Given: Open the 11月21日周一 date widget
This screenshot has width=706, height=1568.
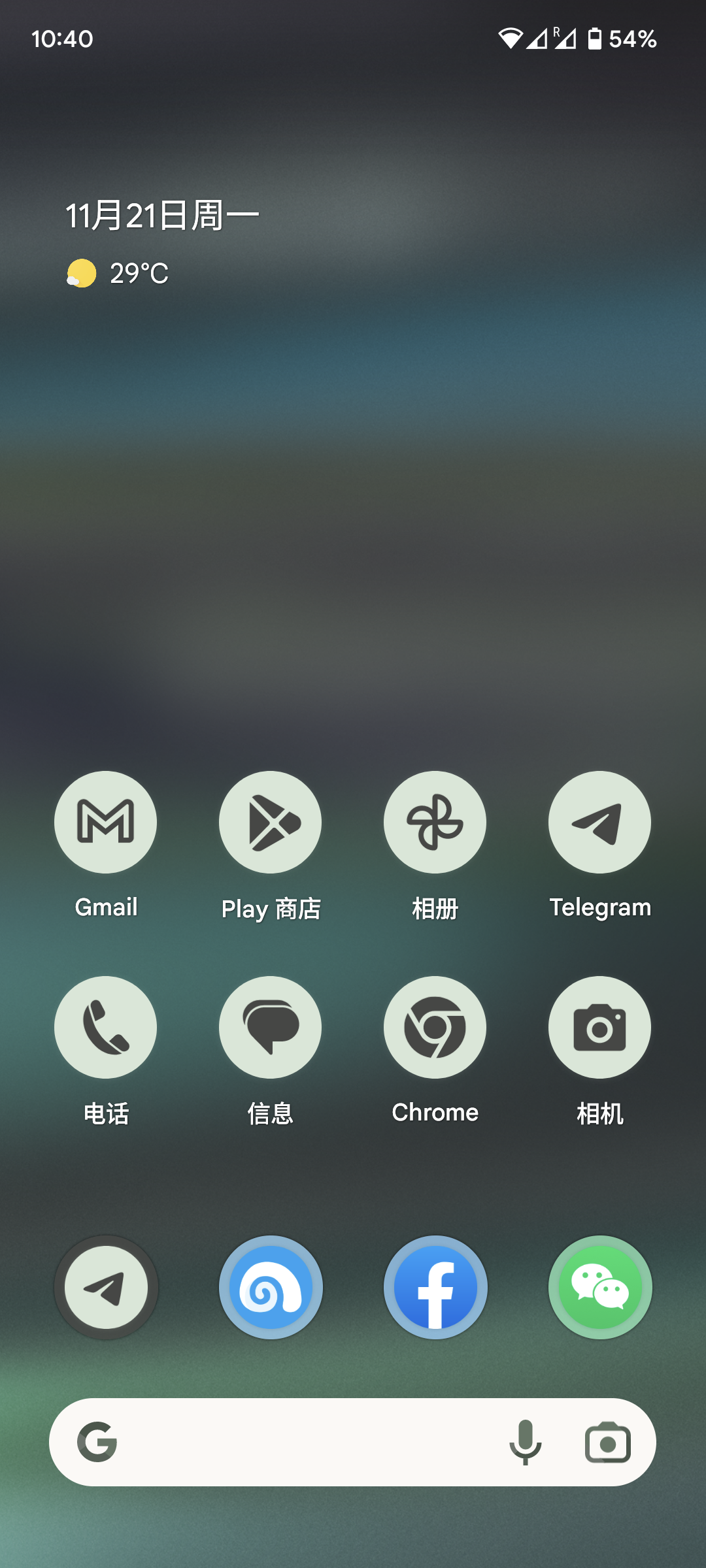Looking at the screenshot, I should (x=162, y=216).
